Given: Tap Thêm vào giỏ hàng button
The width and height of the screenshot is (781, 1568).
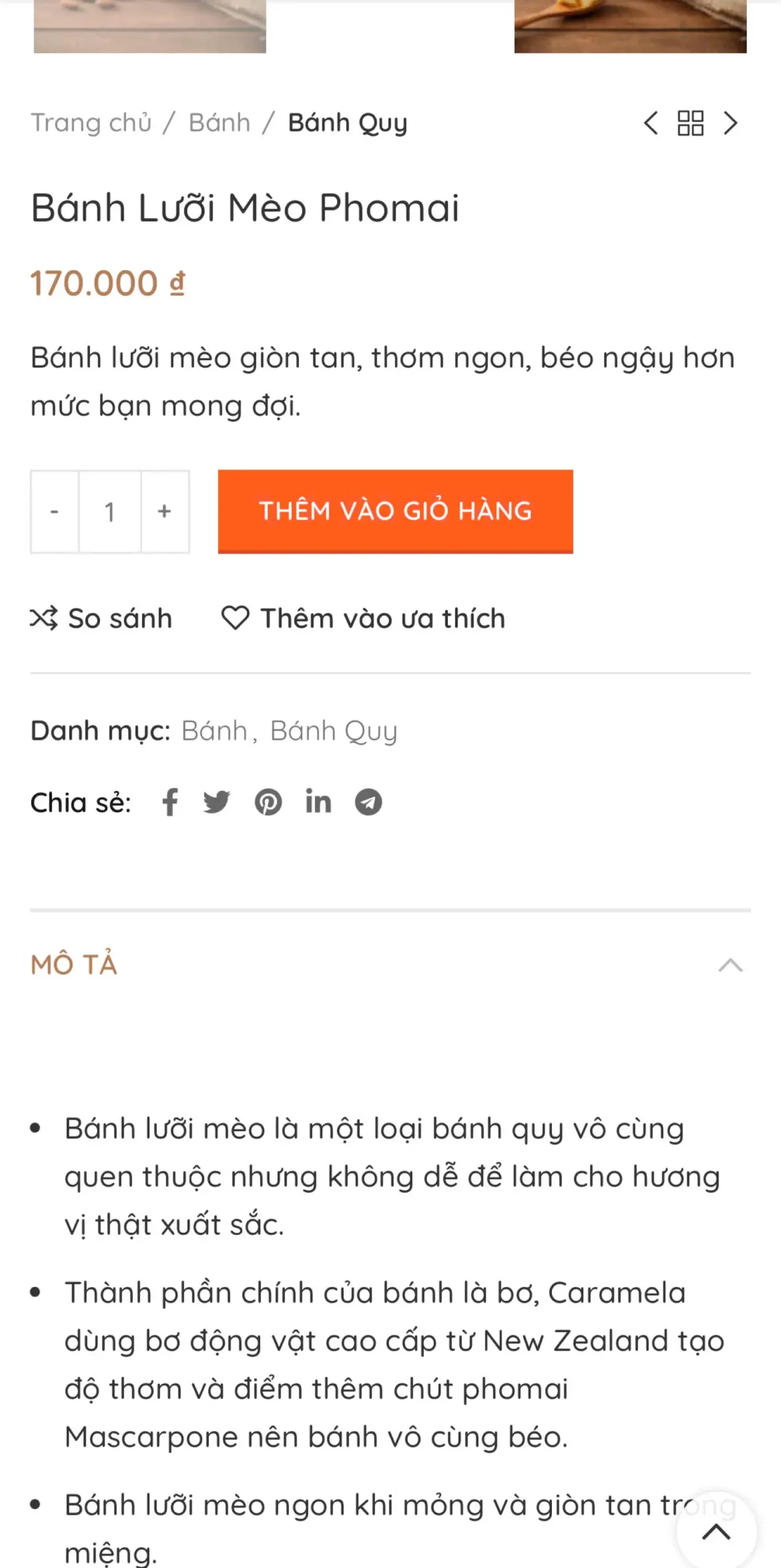Looking at the screenshot, I should pyautogui.click(x=395, y=511).
